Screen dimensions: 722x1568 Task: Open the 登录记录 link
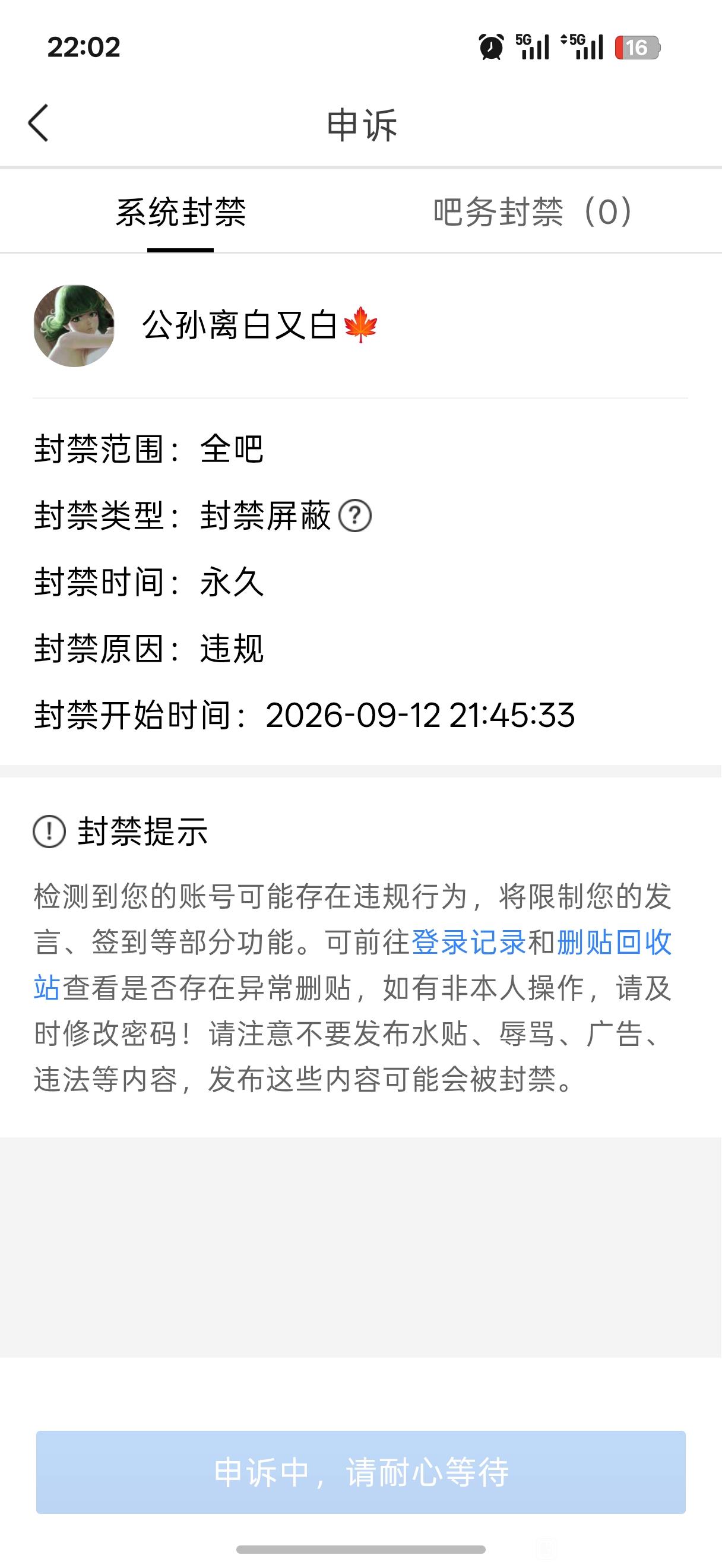click(x=469, y=942)
